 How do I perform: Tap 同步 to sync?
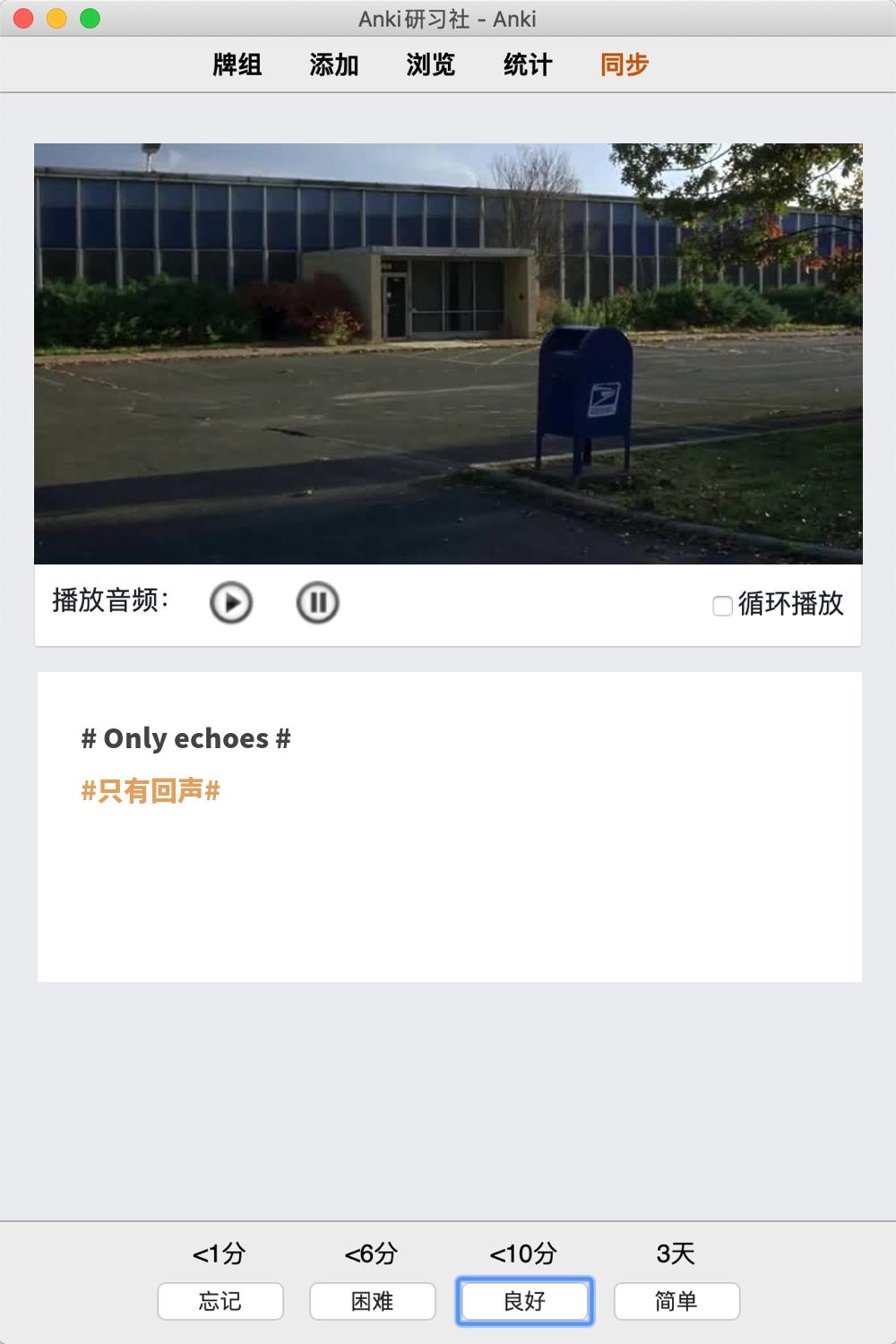click(x=625, y=65)
